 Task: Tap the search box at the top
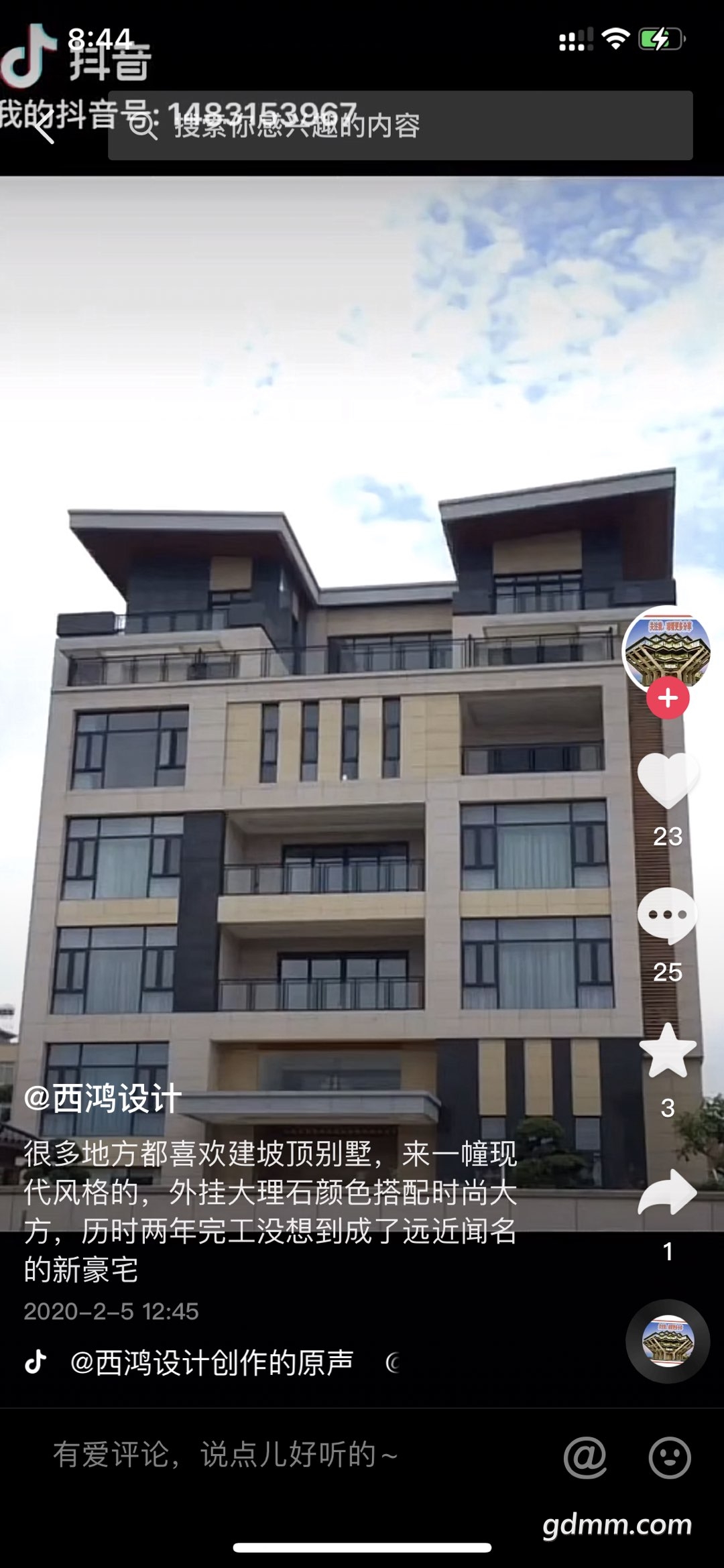click(x=400, y=126)
